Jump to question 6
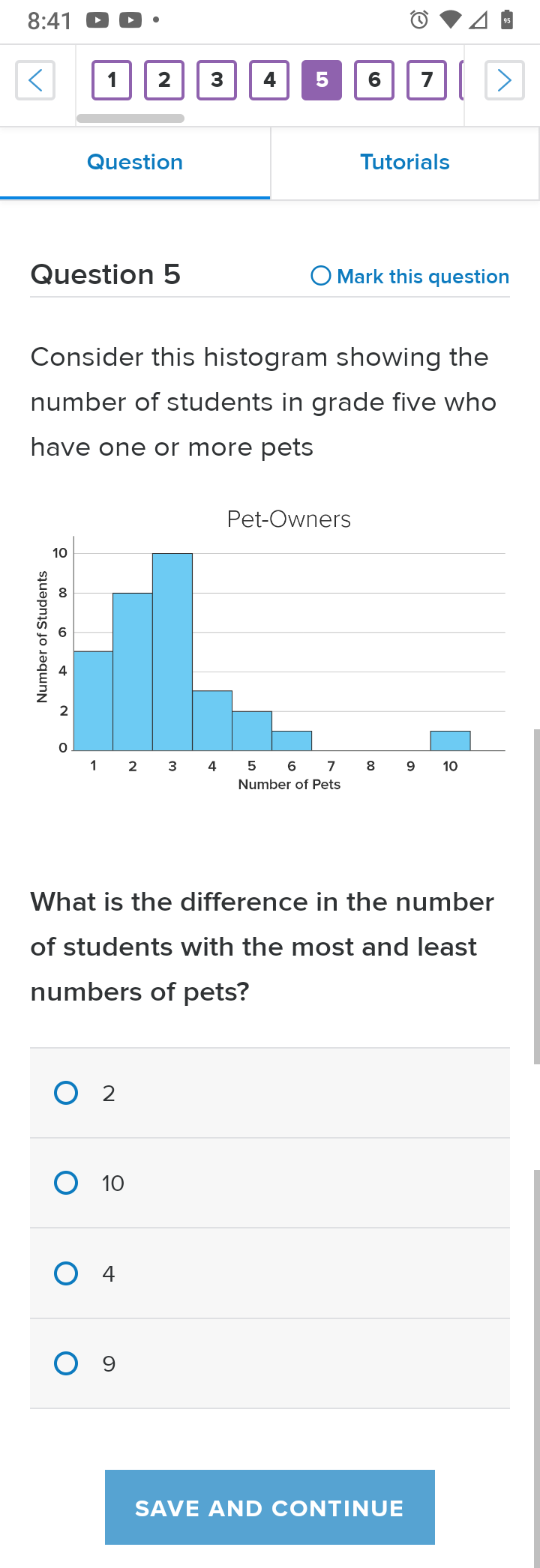Viewport: 540px width, 1568px height. [x=374, y=80]
